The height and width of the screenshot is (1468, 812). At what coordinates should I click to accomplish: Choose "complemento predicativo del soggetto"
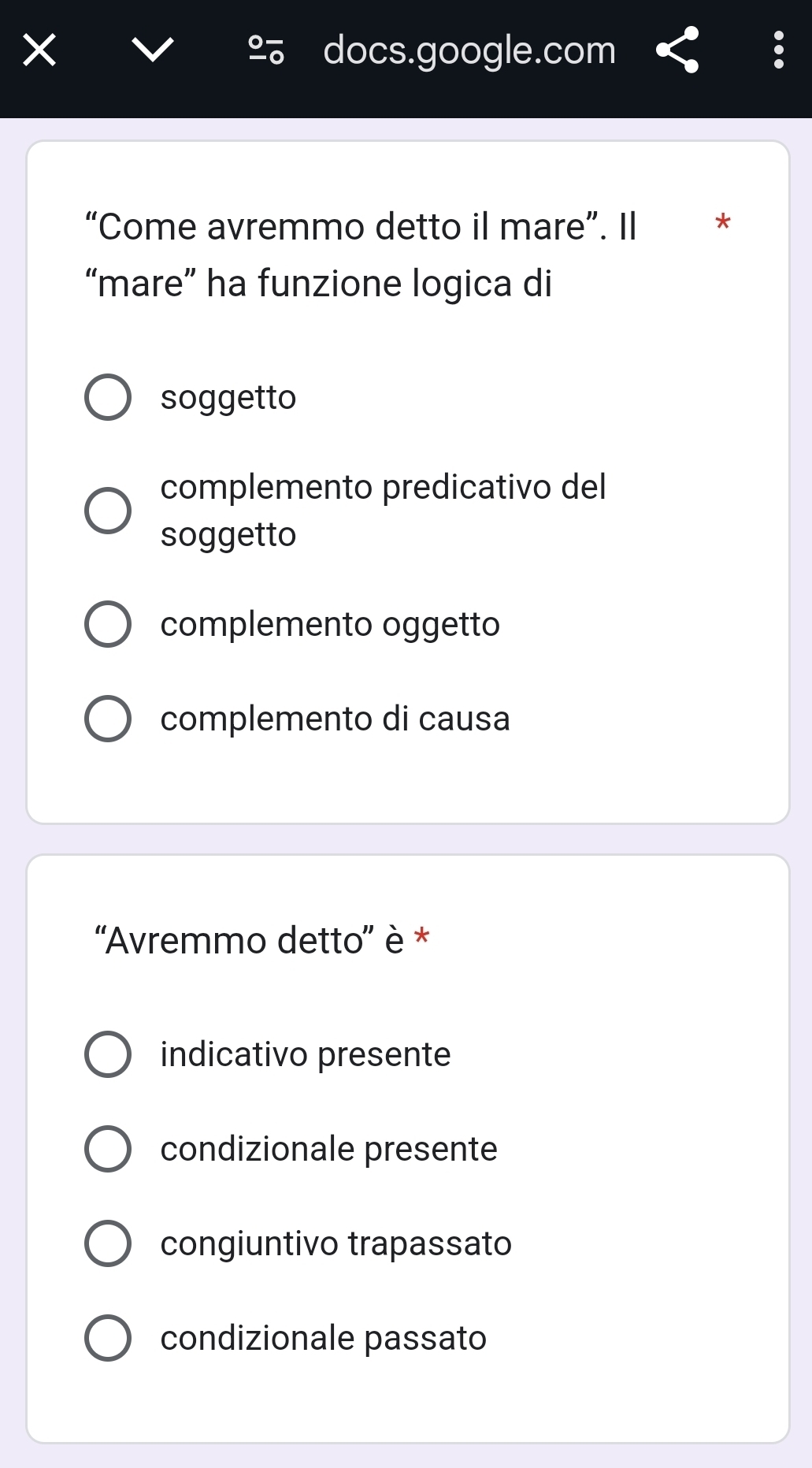(108, 511)
